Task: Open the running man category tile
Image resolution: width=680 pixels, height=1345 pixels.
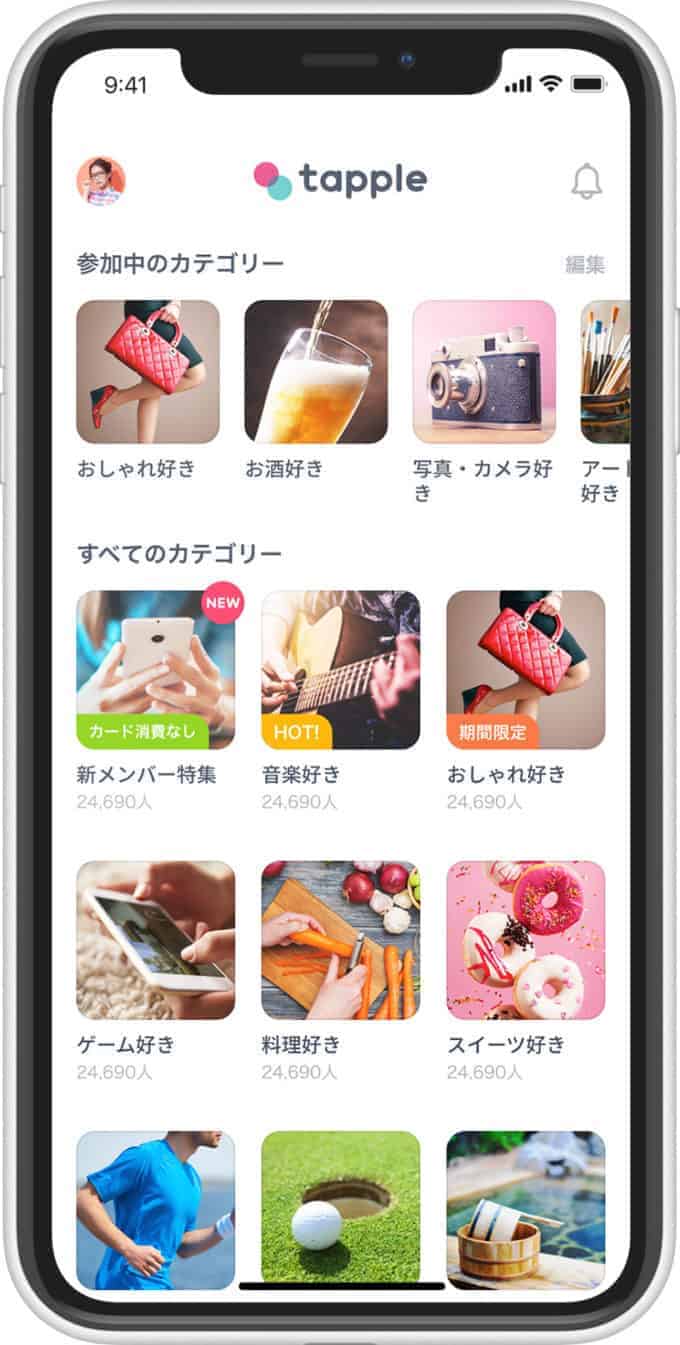Action: (x=156, y=1210)
